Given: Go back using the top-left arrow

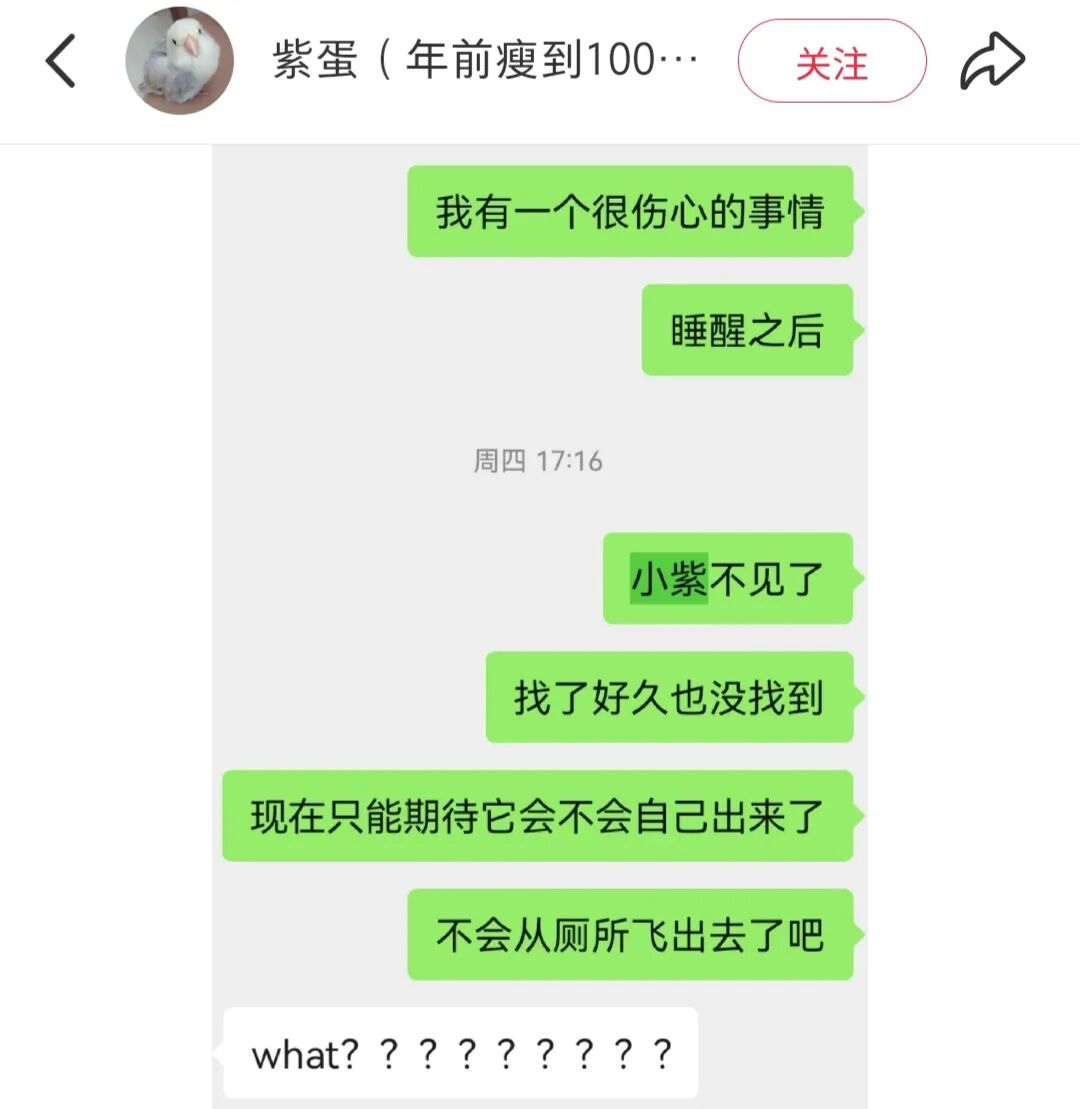Looking at the screenshot, I should coord(61,62).
